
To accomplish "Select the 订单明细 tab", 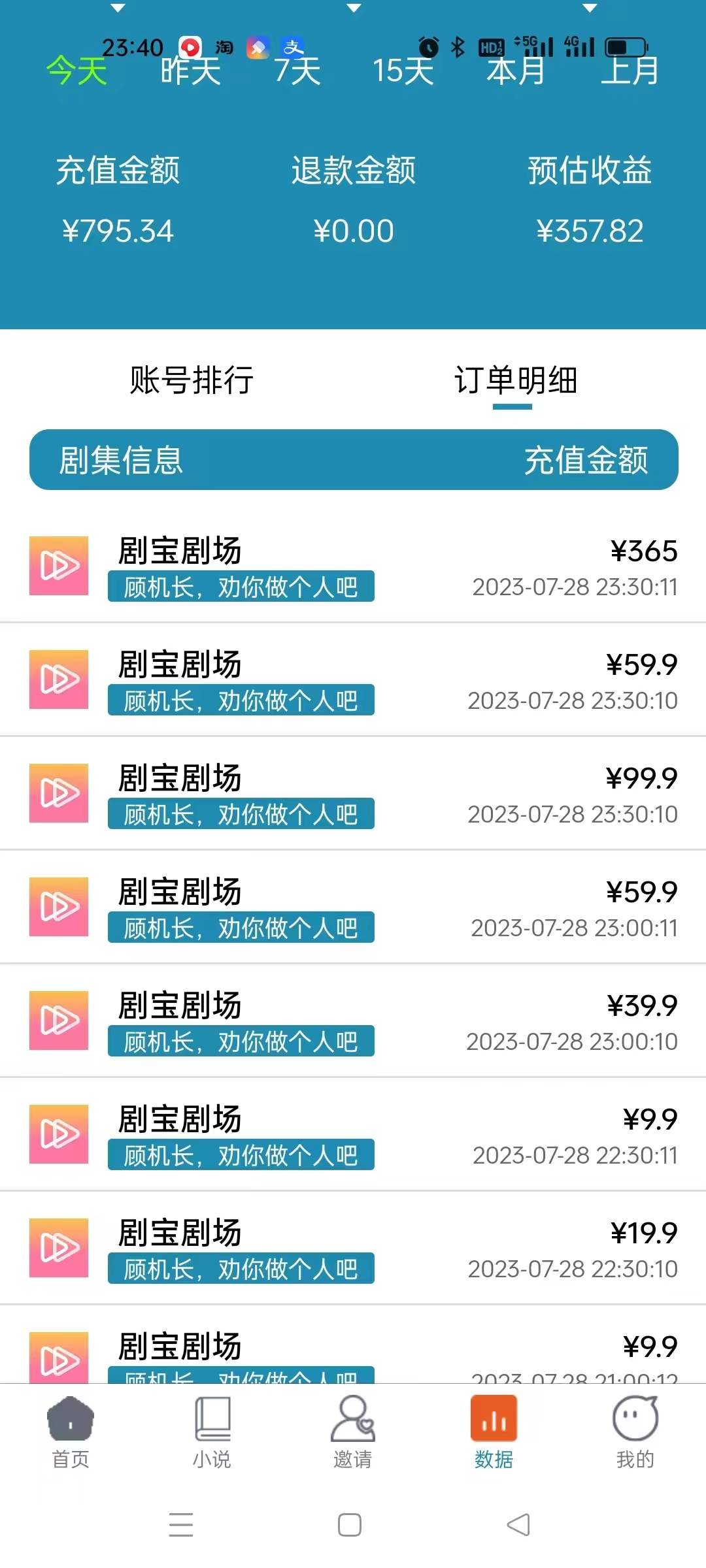I will 516,380.
